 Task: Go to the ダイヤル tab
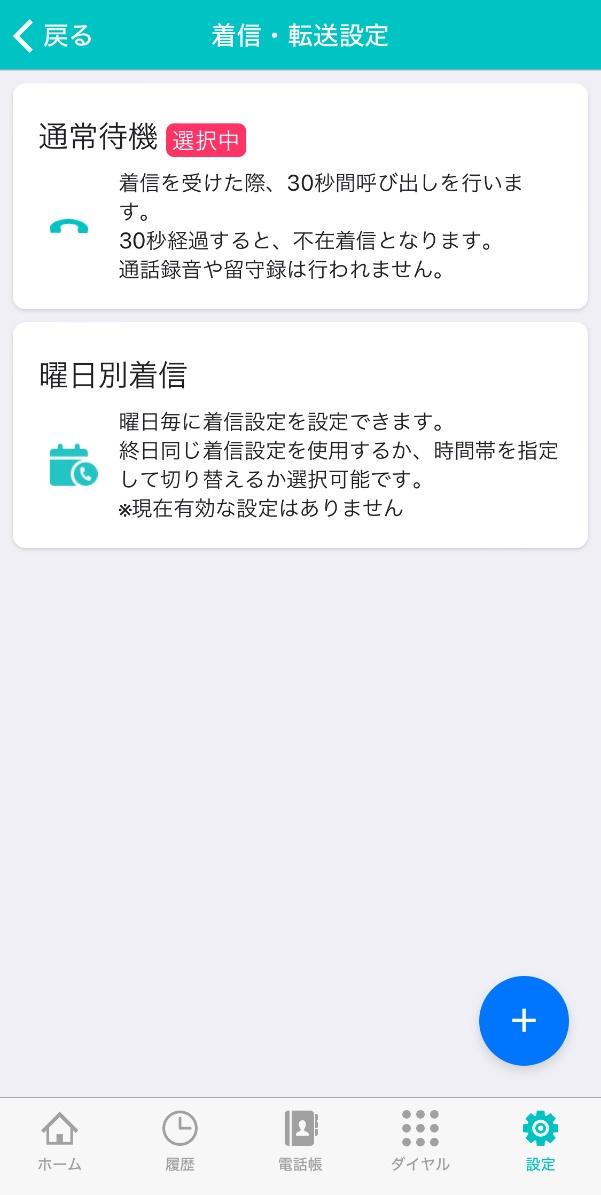[x=420, y=1140]
